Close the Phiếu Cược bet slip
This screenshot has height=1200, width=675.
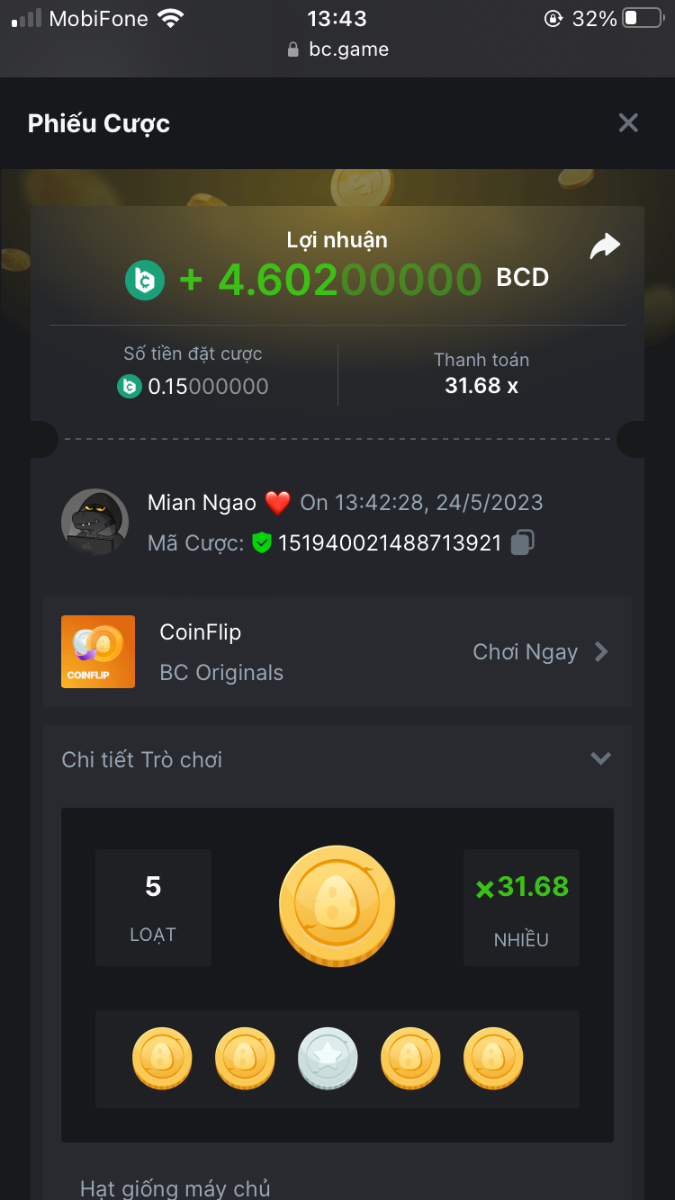coord(628,123)
